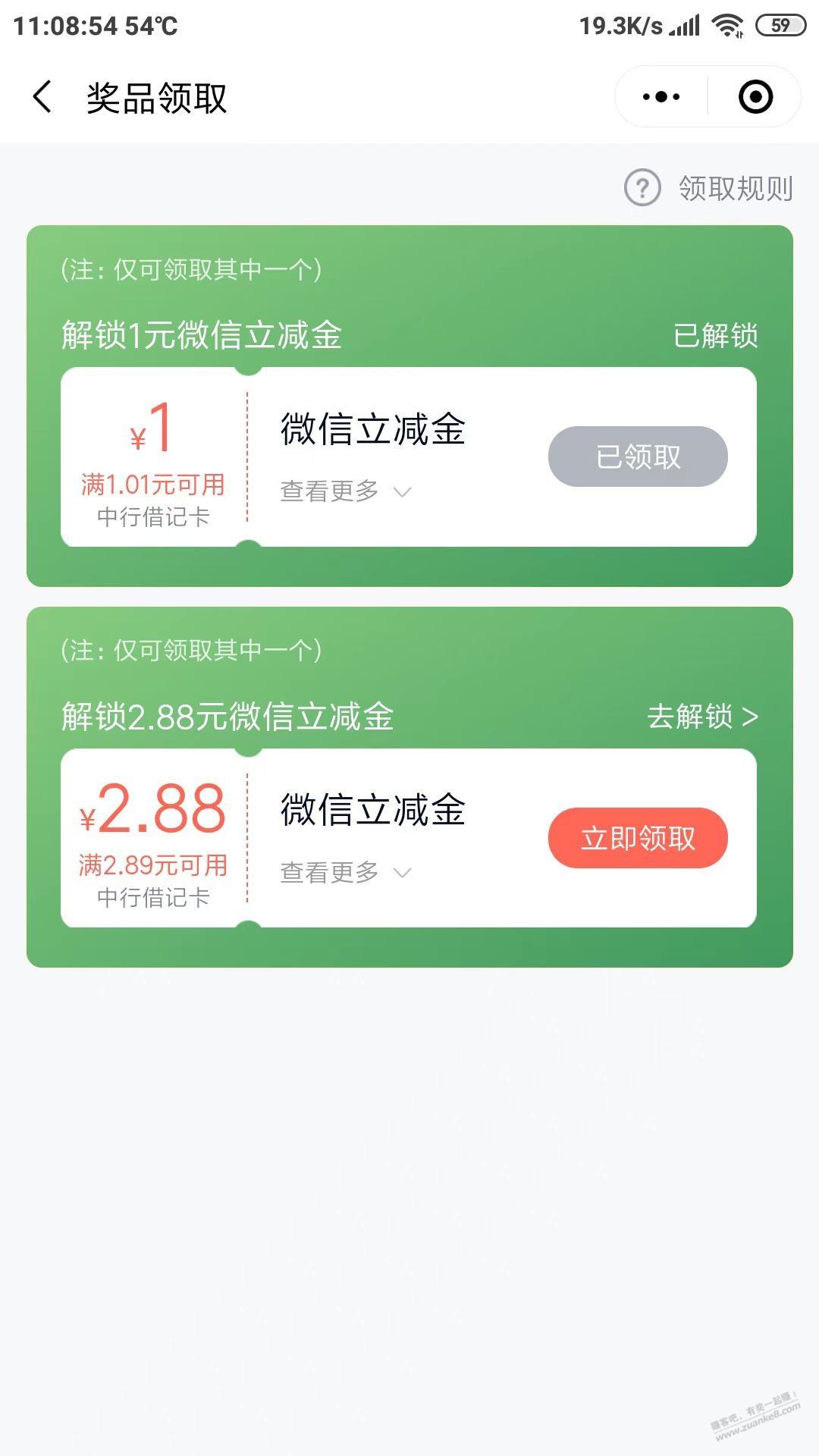Go back using the header arrow
This screenshot has height=1456, width=819.
point(43,97)
